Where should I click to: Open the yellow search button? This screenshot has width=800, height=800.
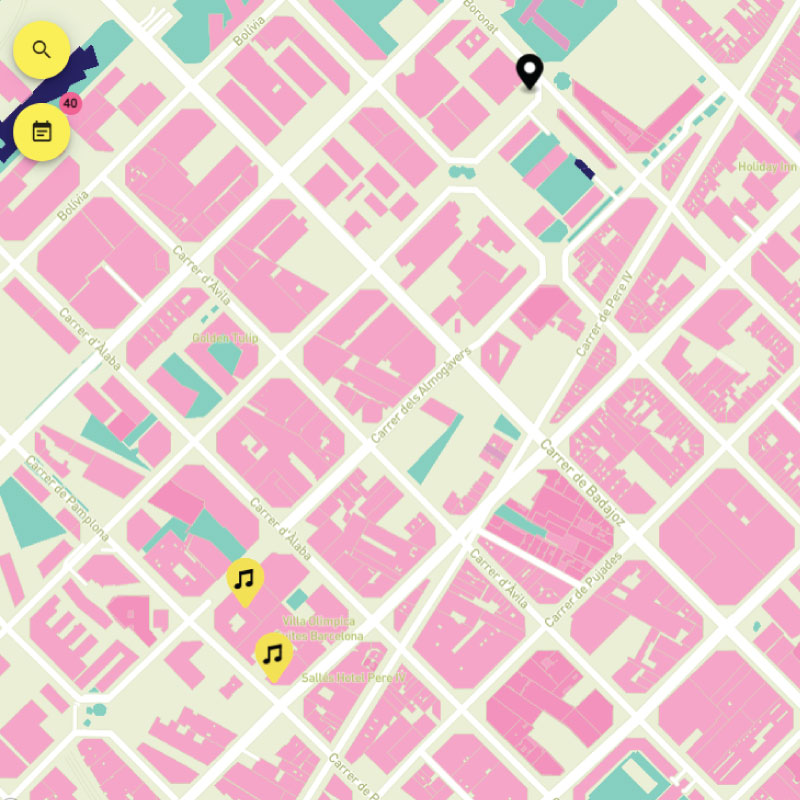click(41, 50)
